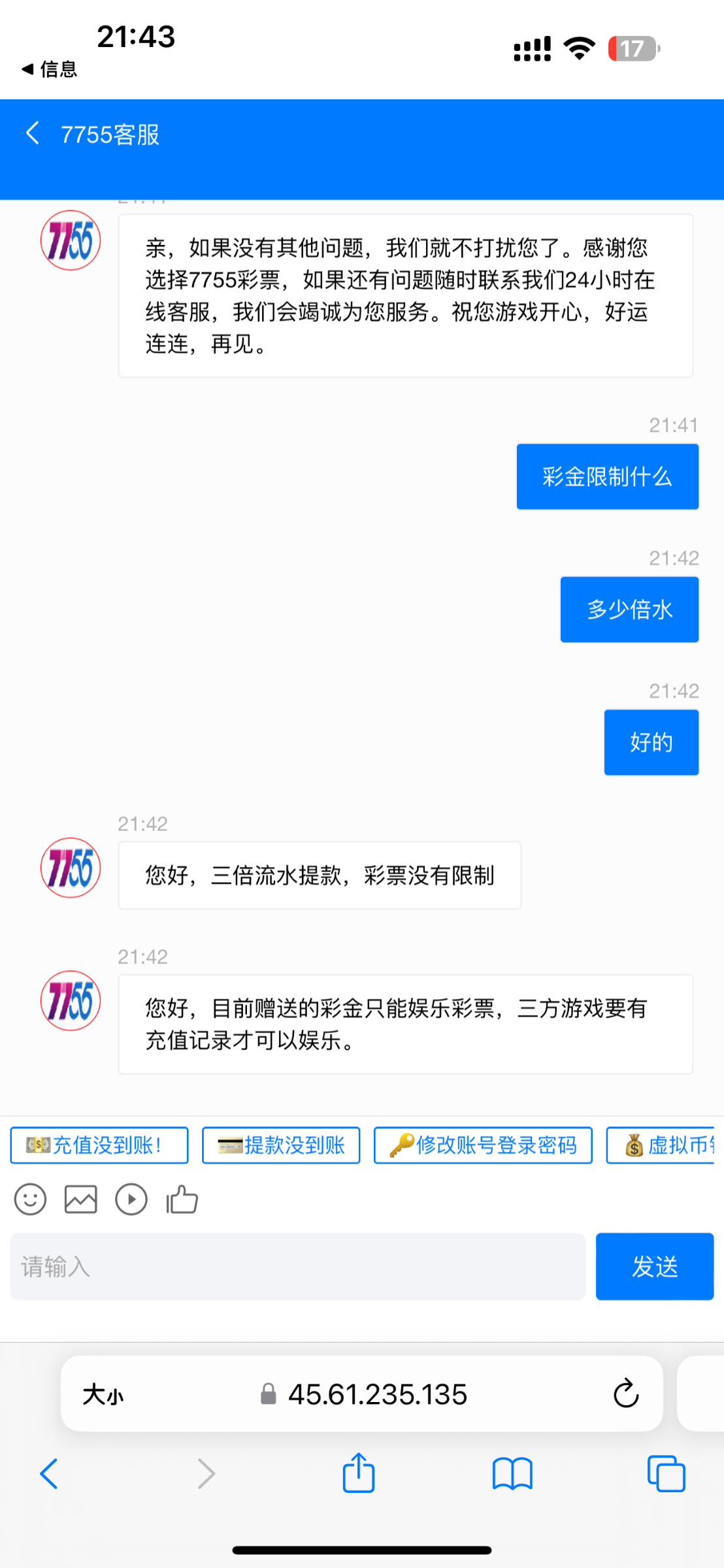This screenshot has height=1568, width=724.
Task: Tap the address bar 45.61.235.135
Action: click(x=364, y=1394)
